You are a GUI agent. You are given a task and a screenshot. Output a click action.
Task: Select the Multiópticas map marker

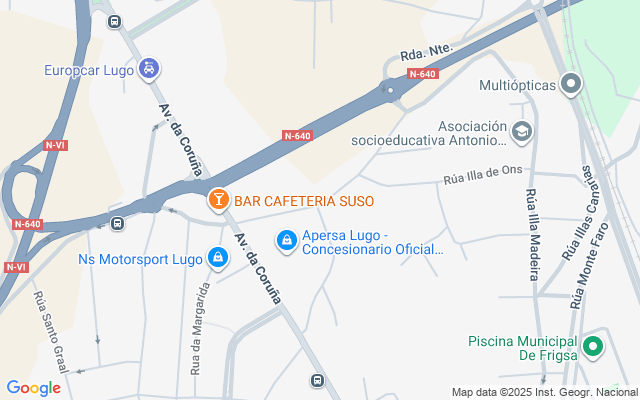(x=571, y=85)
